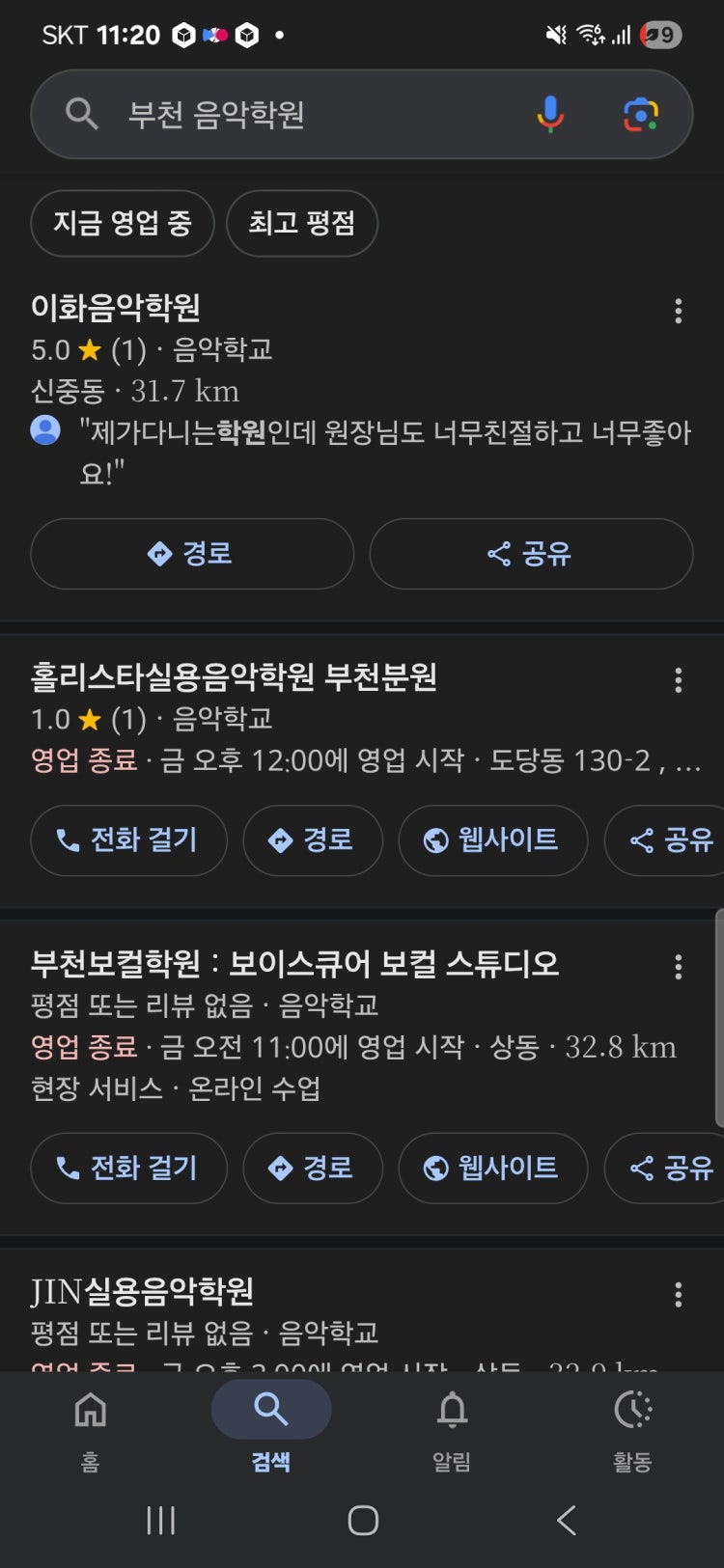724x1568 pixels.
Task: Visit the 웹사이트 of 홀리스타실용음악학원 부천분원
Action: coord(492,840)
